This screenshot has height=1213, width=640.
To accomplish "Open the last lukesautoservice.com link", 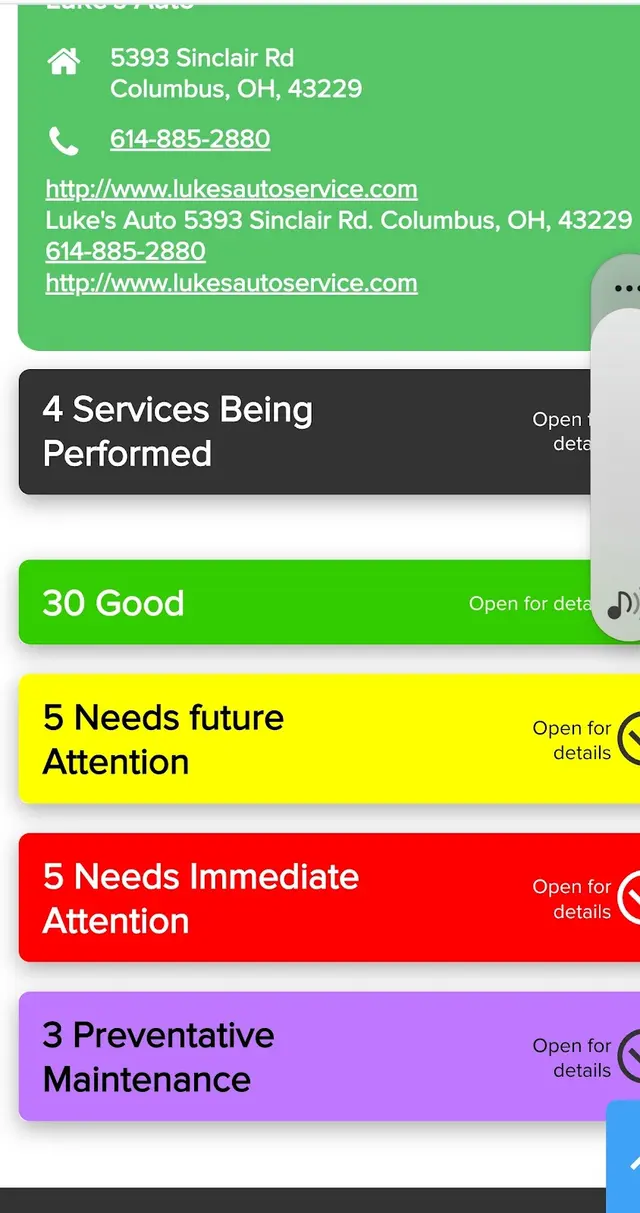I will tap(231, 283).
